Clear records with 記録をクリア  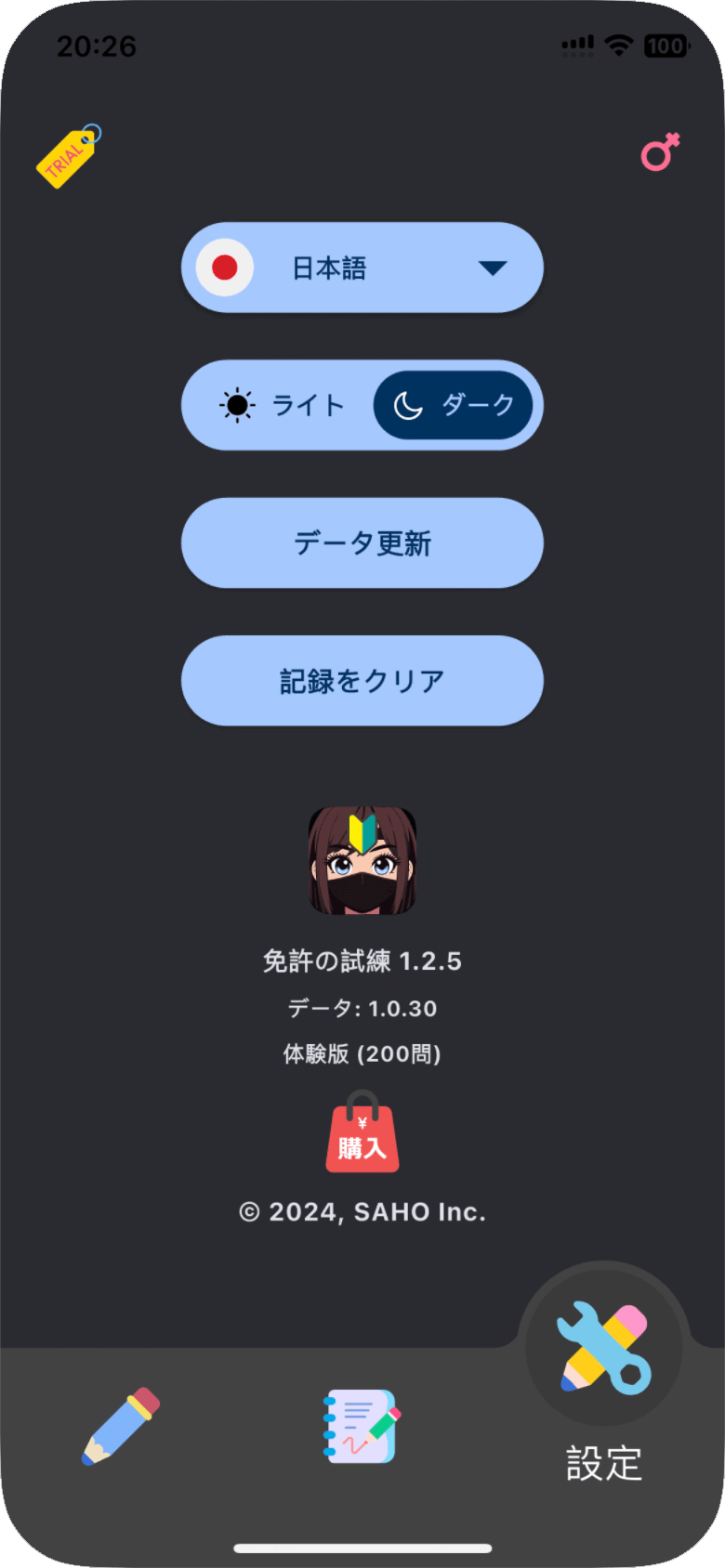click(362, 681)
